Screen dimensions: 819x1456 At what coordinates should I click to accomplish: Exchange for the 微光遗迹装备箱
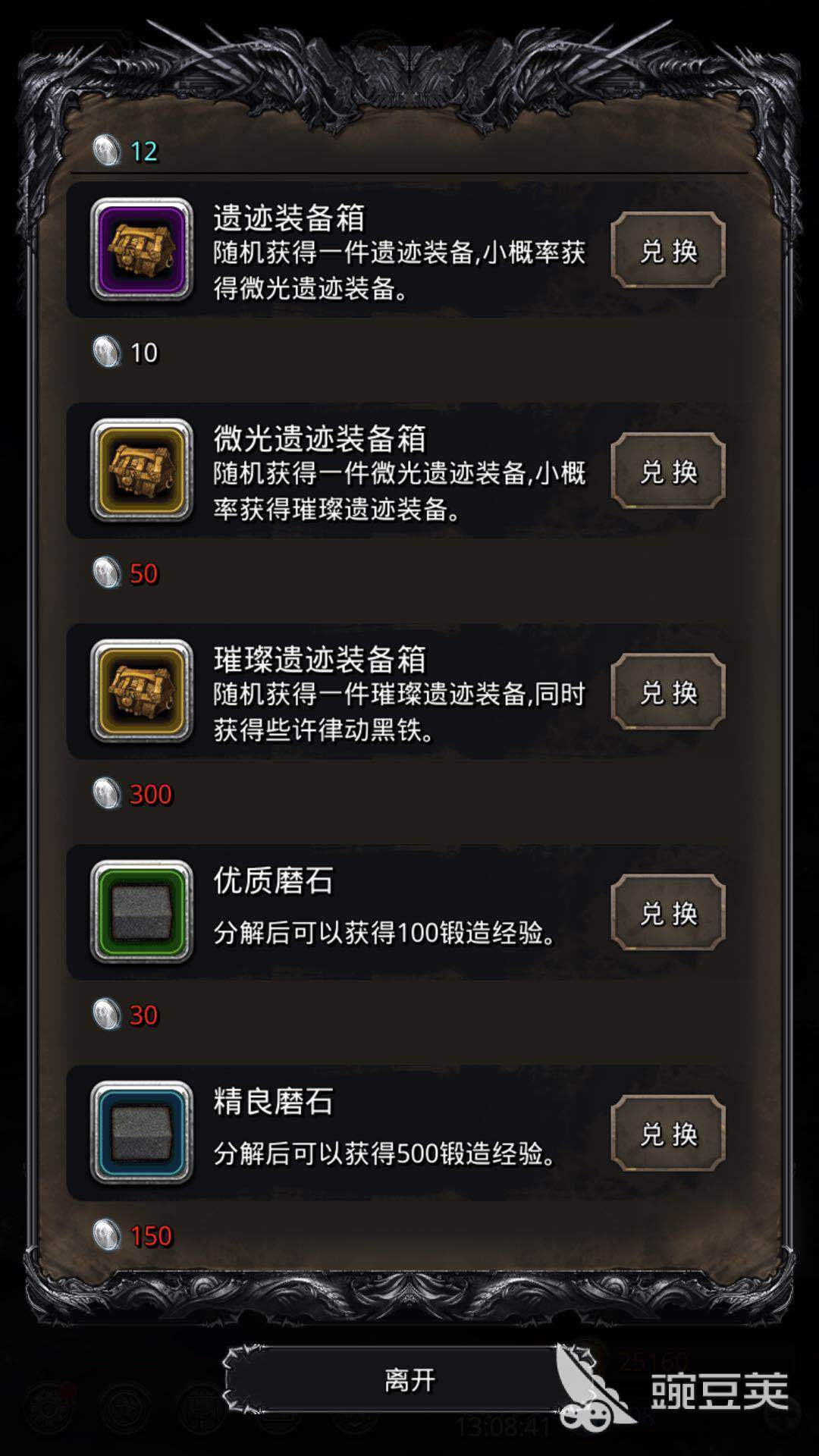[668, 472]
